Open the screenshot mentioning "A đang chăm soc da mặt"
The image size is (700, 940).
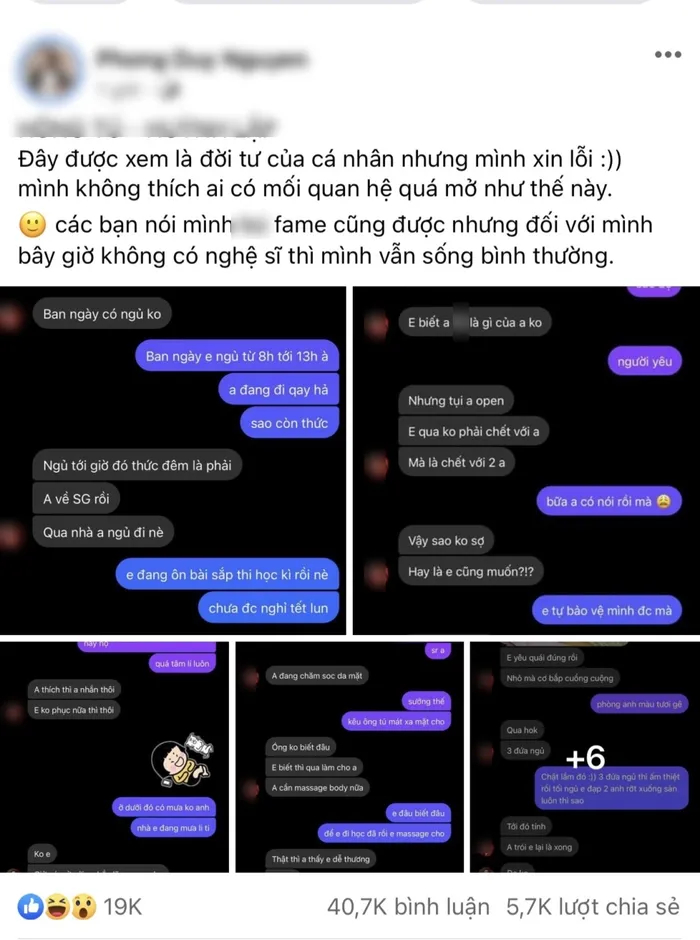349,757
